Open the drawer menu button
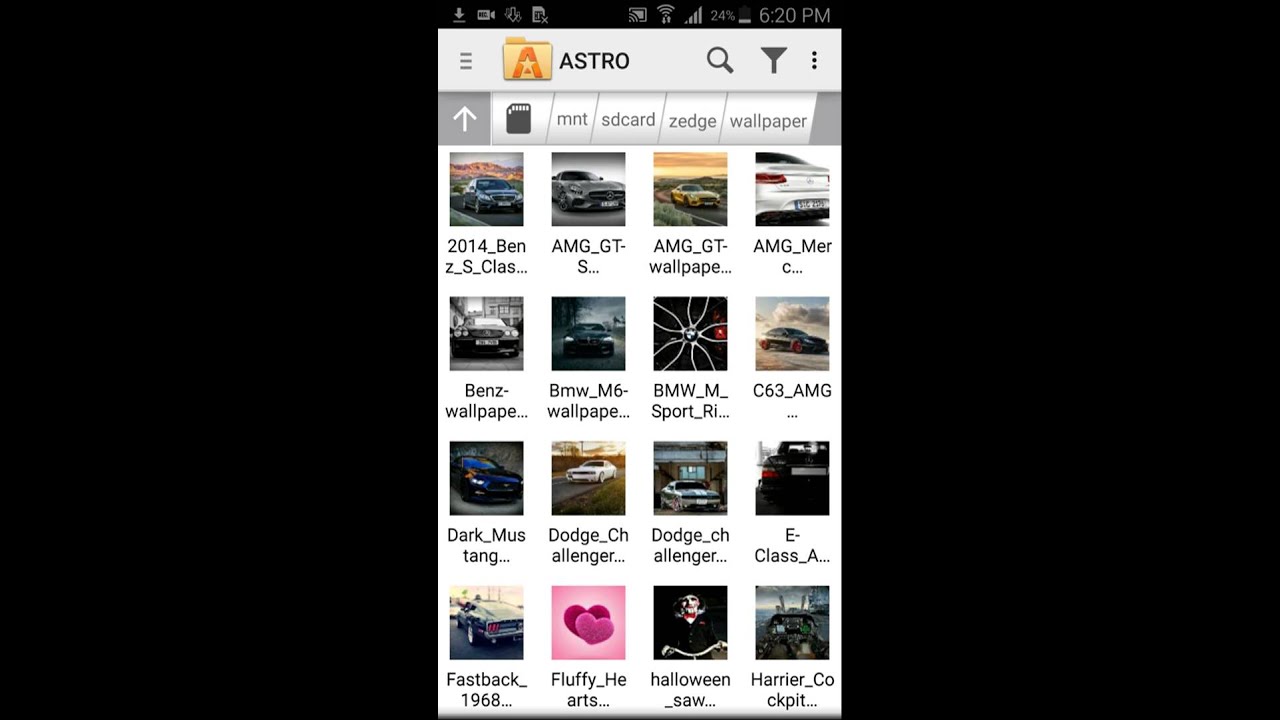Viewport: 1280px width, 720px height. 466,61
